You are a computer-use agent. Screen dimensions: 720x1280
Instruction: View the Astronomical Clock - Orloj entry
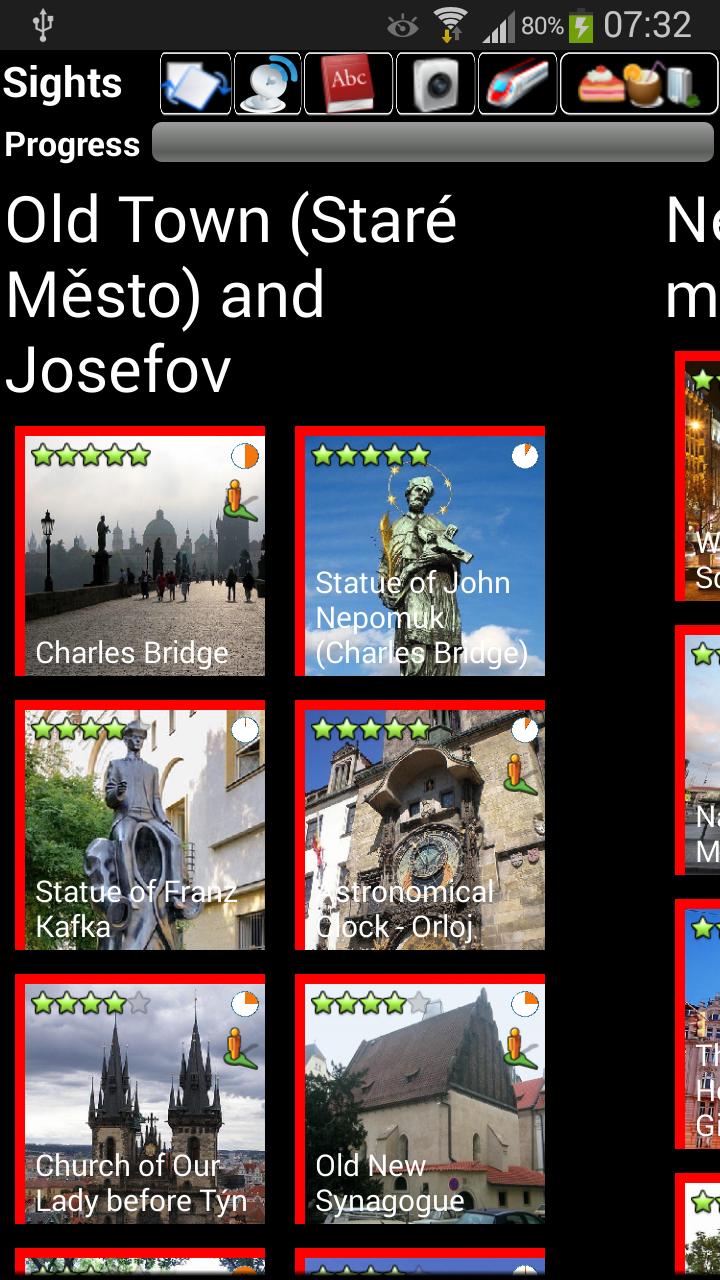pos(420,830)
